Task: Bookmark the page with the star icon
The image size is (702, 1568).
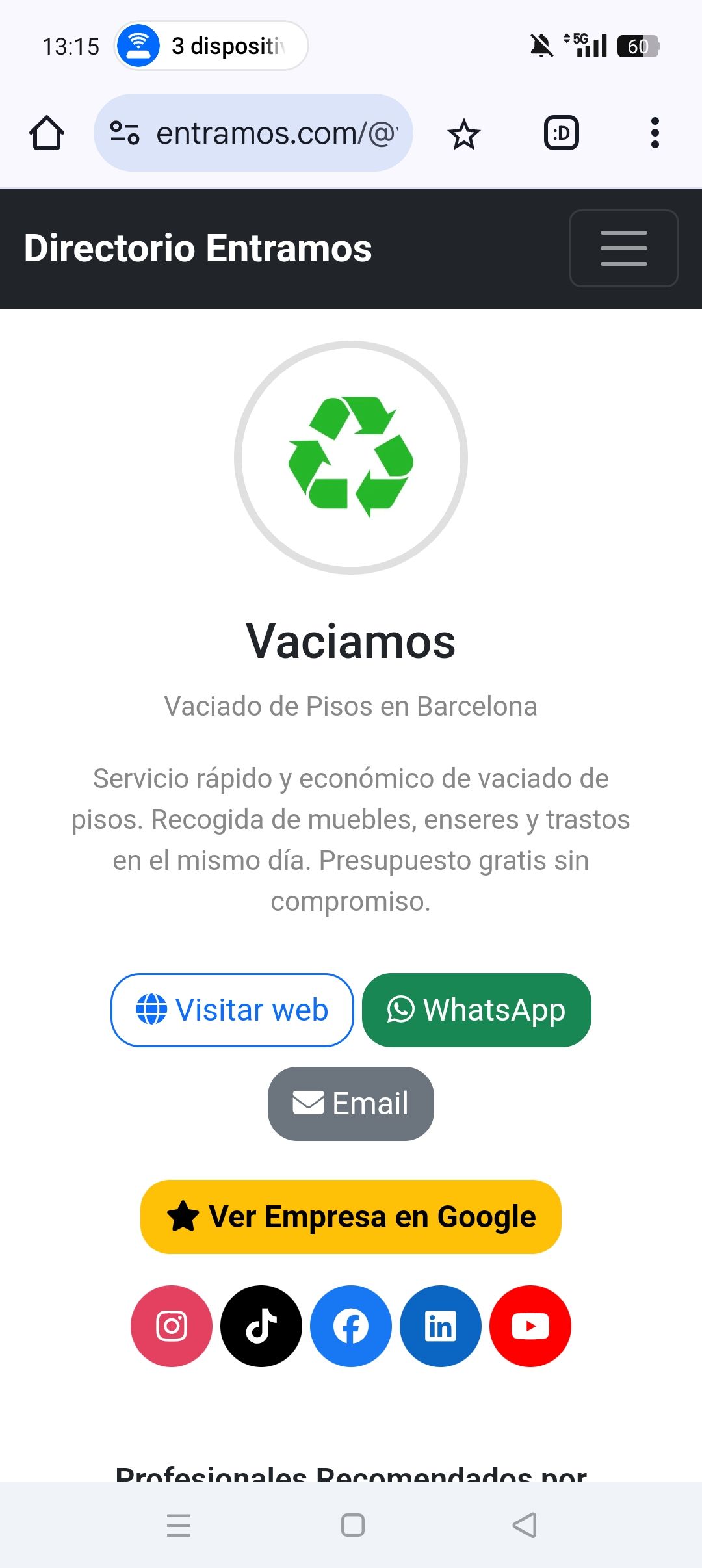Action: pos(463,132)
